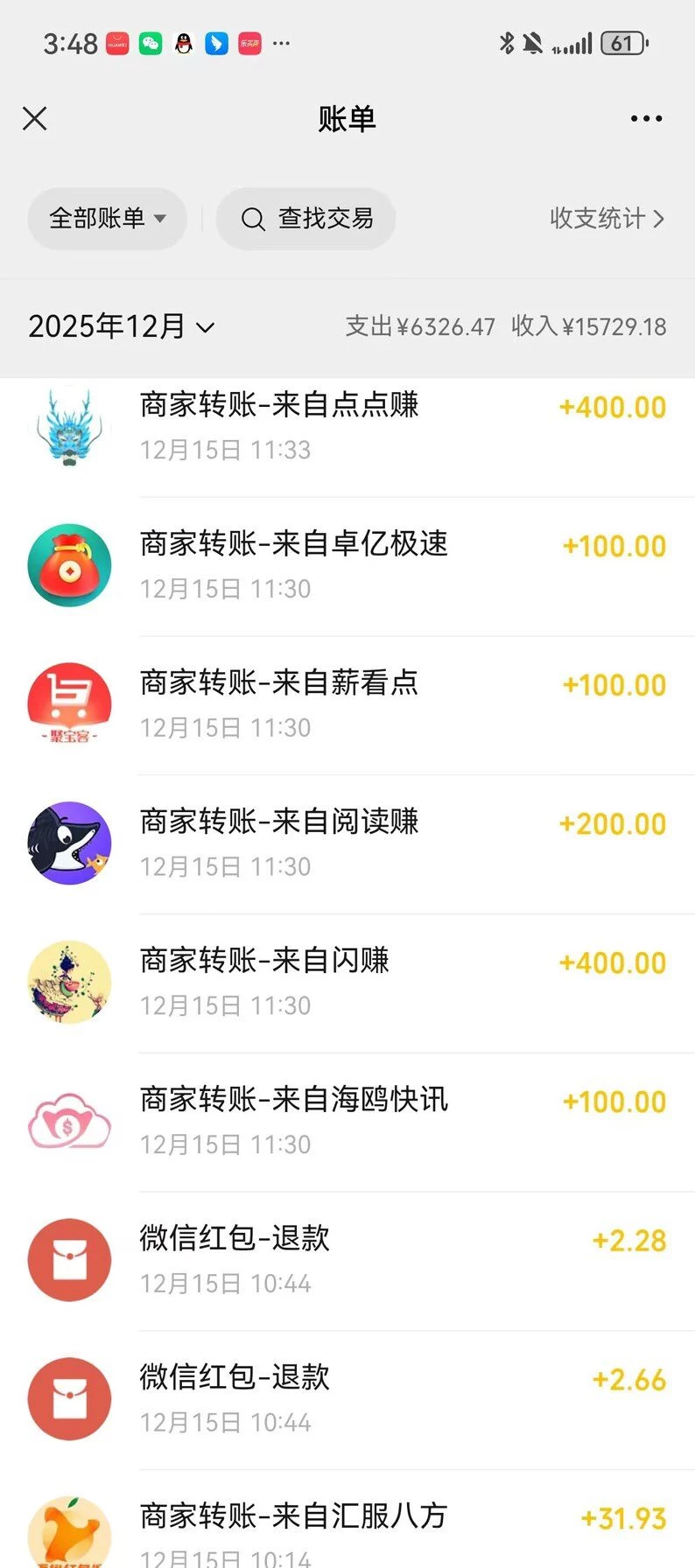
Task: Expand the 全部账单 filter dropdown
Action: coord(107,218)
